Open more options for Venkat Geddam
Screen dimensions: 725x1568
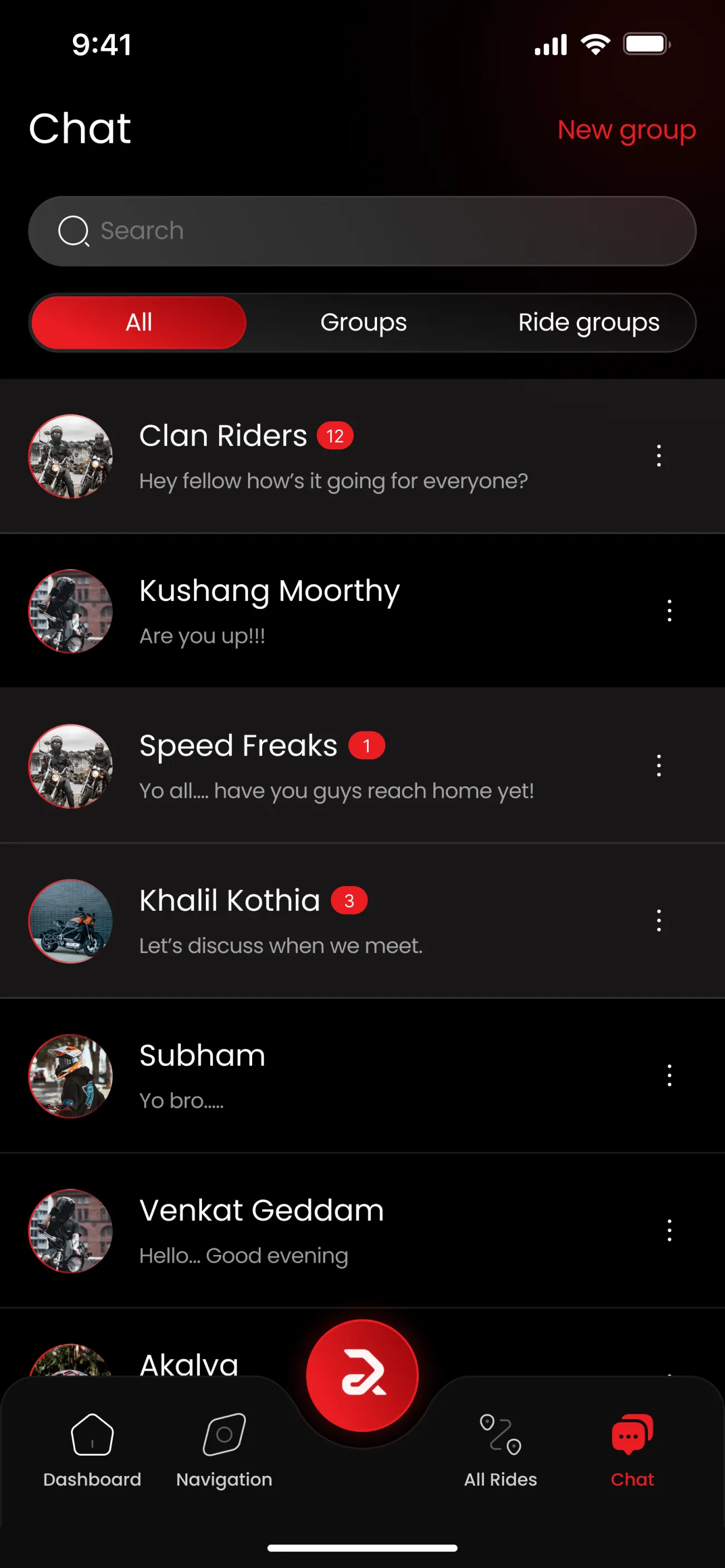pos(669,1231)
